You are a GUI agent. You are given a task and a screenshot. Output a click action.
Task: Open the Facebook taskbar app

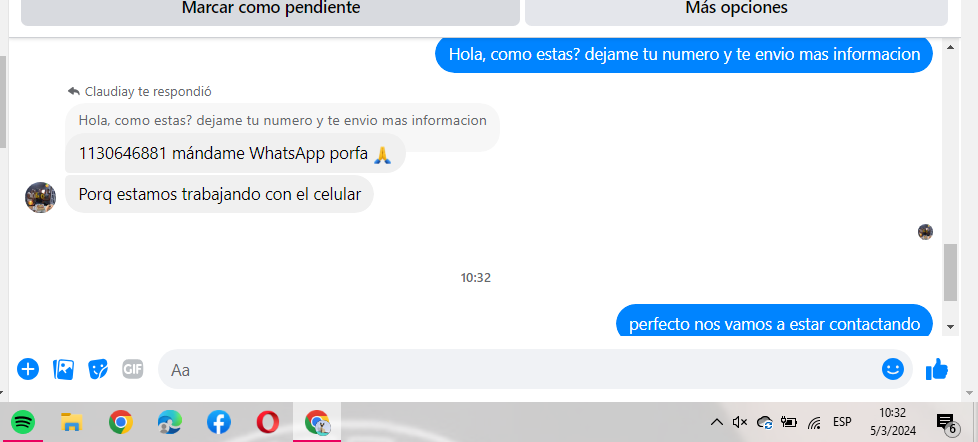click(218, 422)
